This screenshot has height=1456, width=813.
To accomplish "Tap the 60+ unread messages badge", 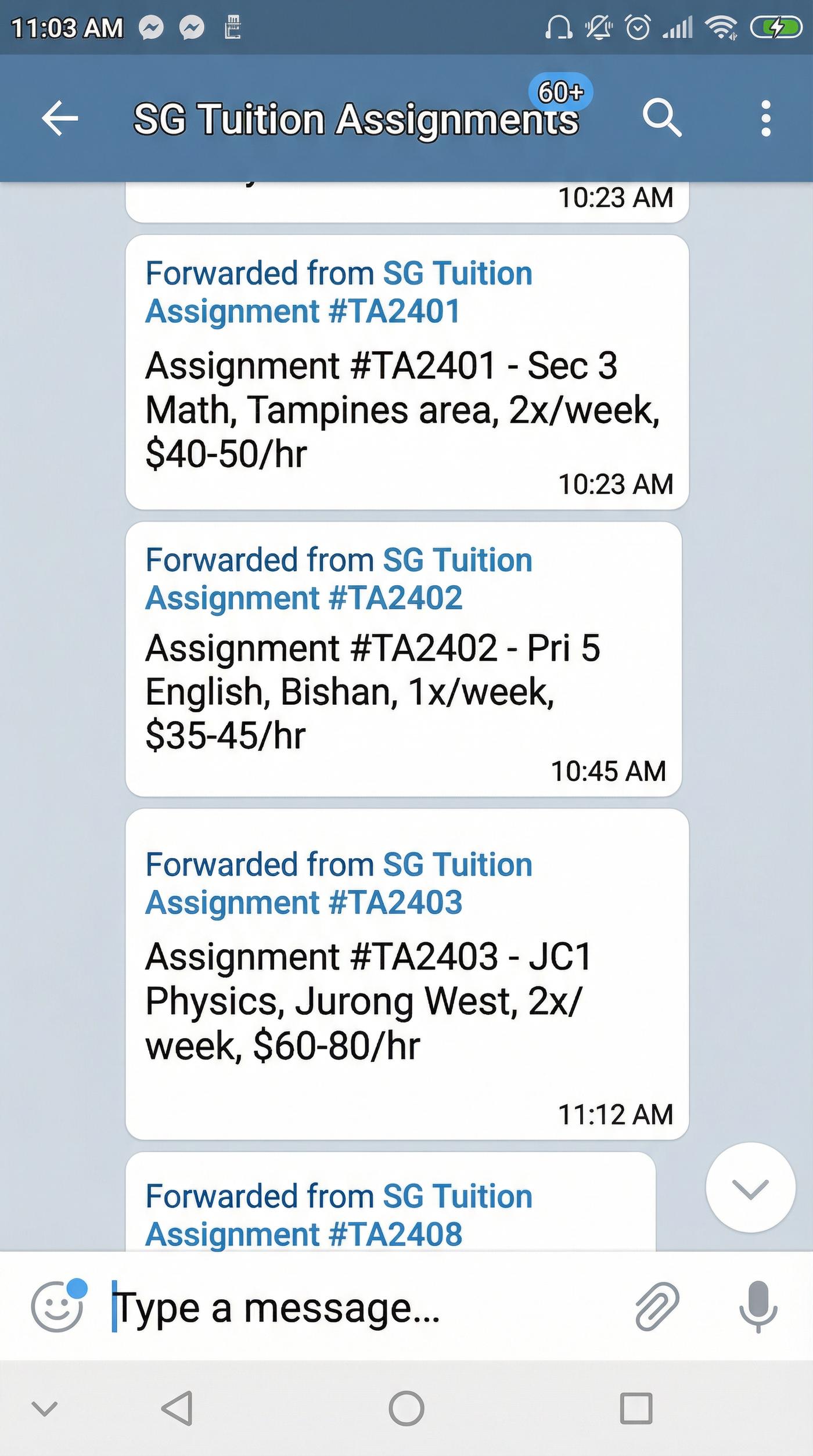I will (x=560, y=92).
